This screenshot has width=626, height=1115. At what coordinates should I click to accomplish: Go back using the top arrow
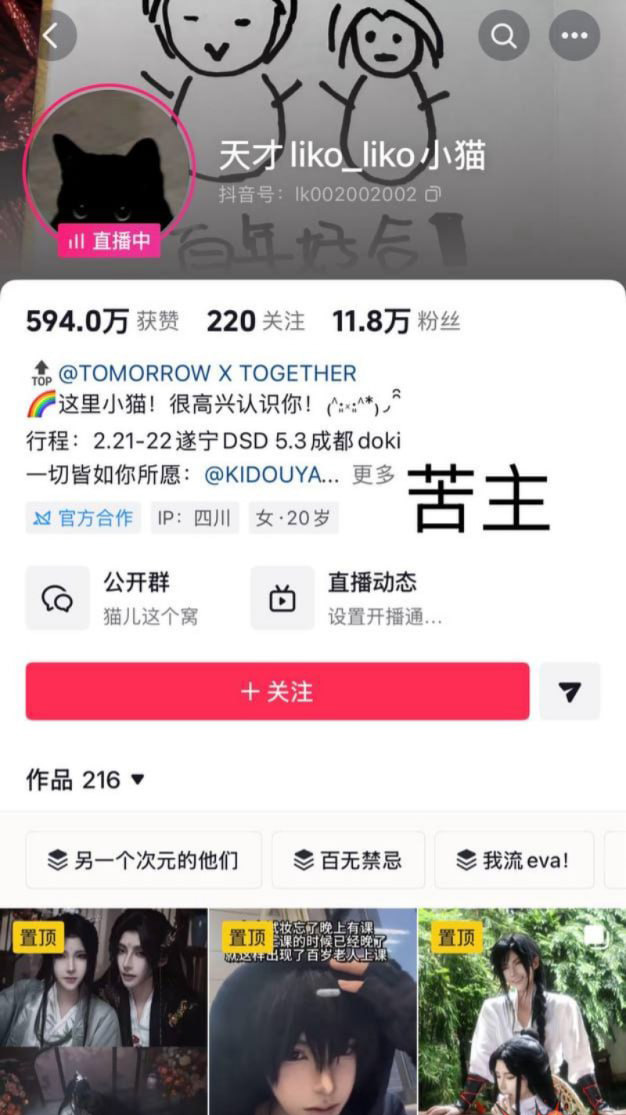click(x=51, y=36)
